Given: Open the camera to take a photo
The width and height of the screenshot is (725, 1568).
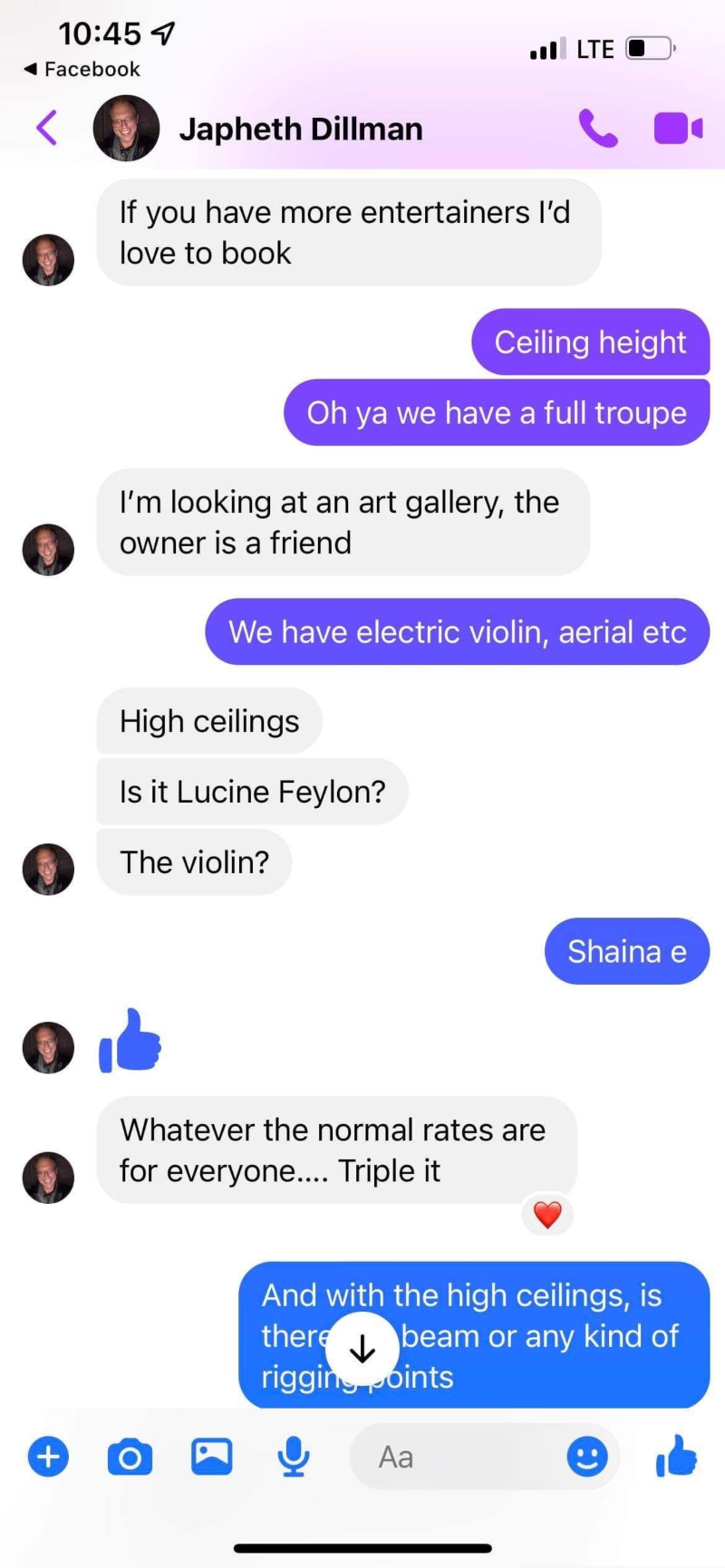Looking at the screenshot, I should tap(130, 1457).
